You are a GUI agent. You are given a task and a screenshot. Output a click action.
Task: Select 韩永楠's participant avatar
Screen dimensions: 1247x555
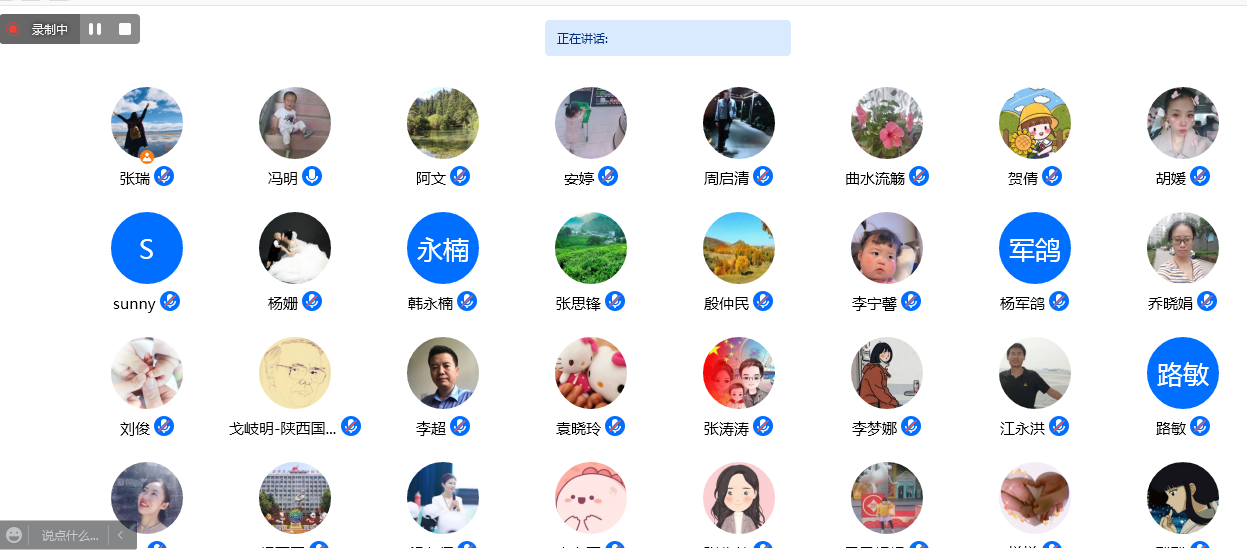443,248
